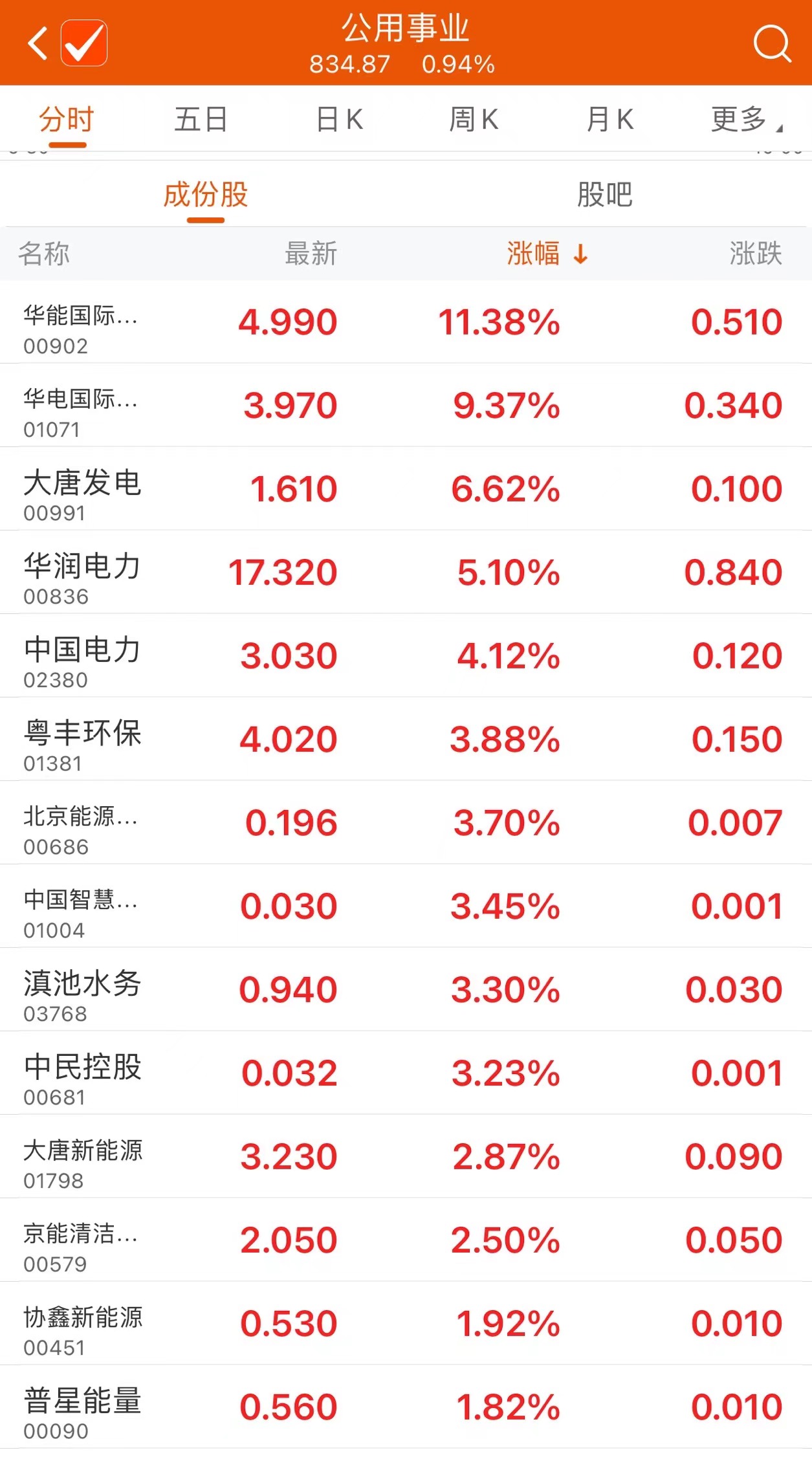Open 中国电力 02380 quote

tap(406, 656)
